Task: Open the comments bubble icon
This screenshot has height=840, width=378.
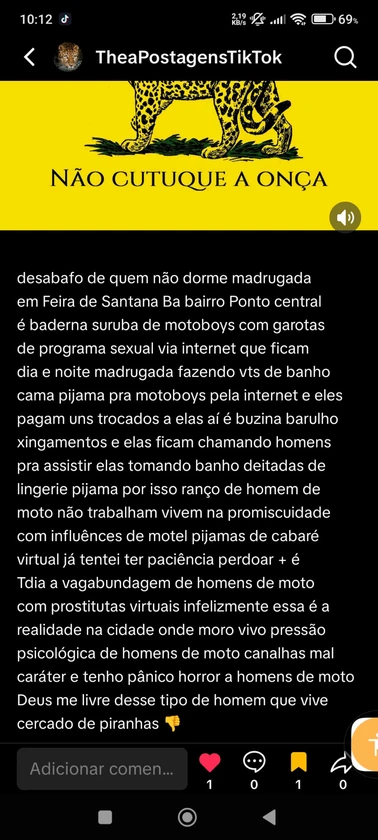Action: (x=254, y=762)
